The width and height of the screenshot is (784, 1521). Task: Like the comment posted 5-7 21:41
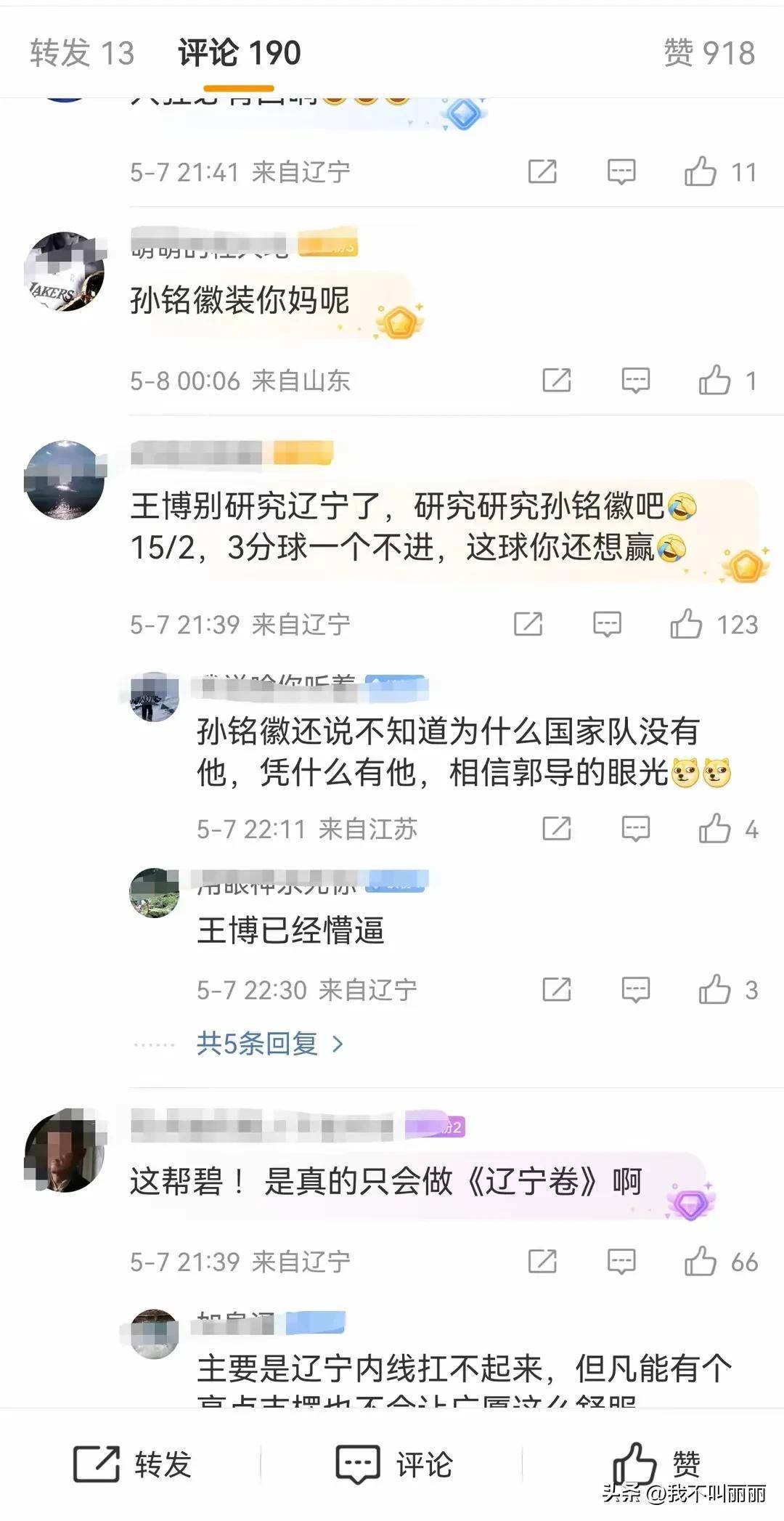(701, 172)
